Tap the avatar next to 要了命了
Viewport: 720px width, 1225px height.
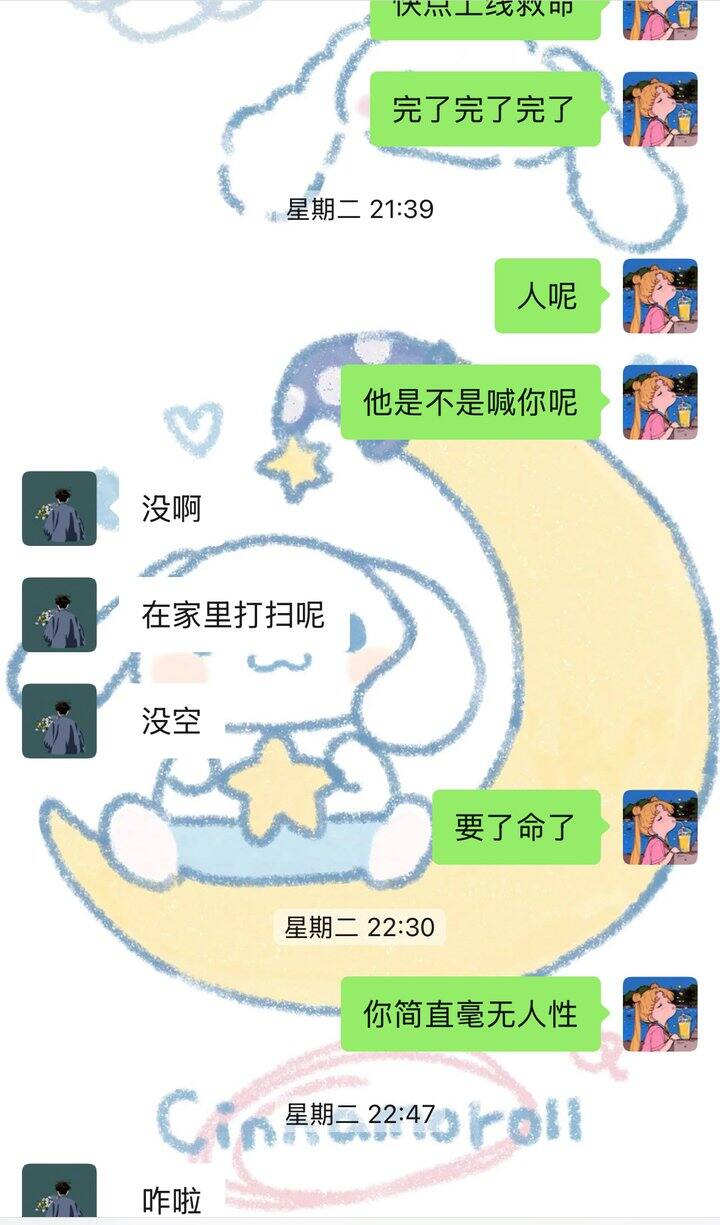659,827
